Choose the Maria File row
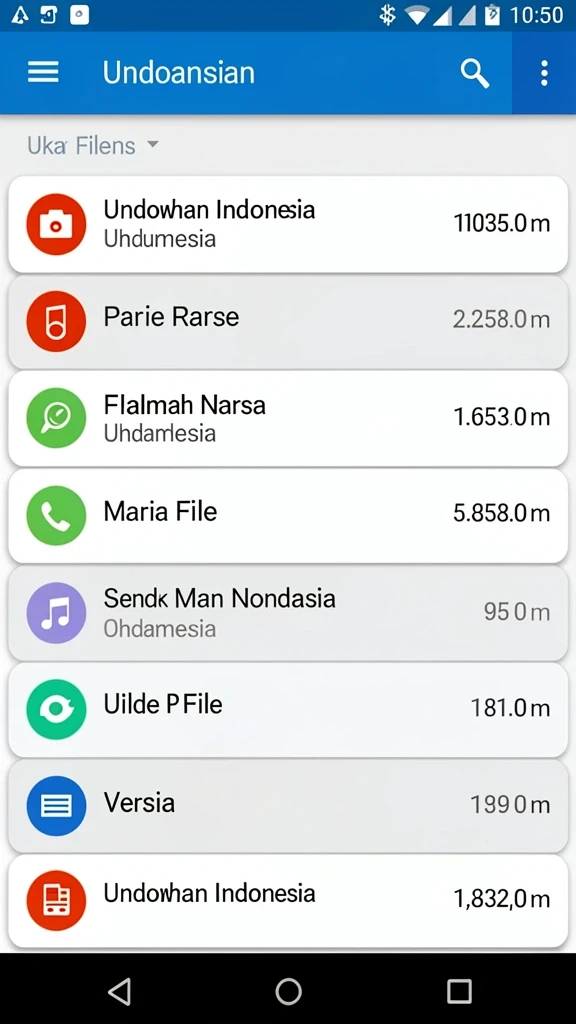 pos(288,515)
